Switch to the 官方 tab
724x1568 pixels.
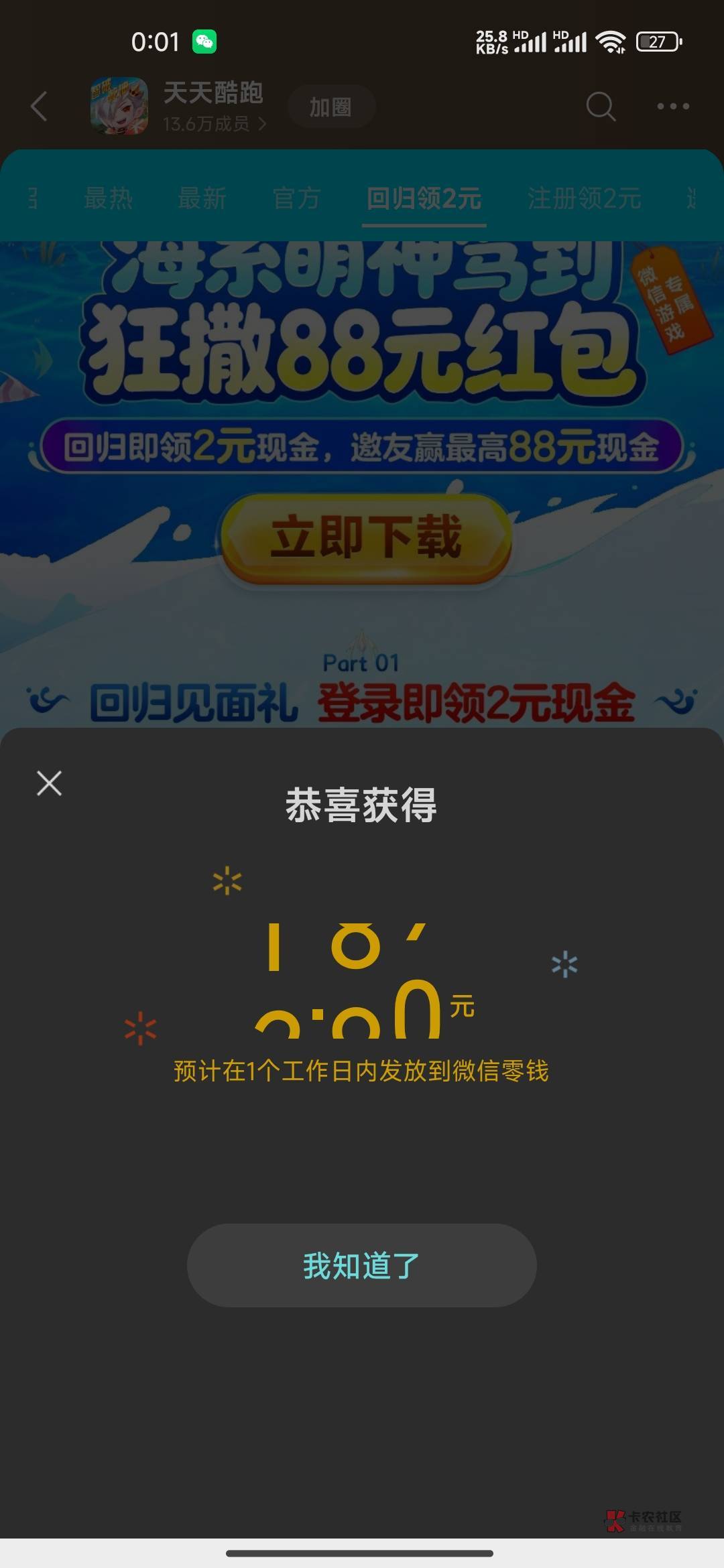tap(296, 198)
